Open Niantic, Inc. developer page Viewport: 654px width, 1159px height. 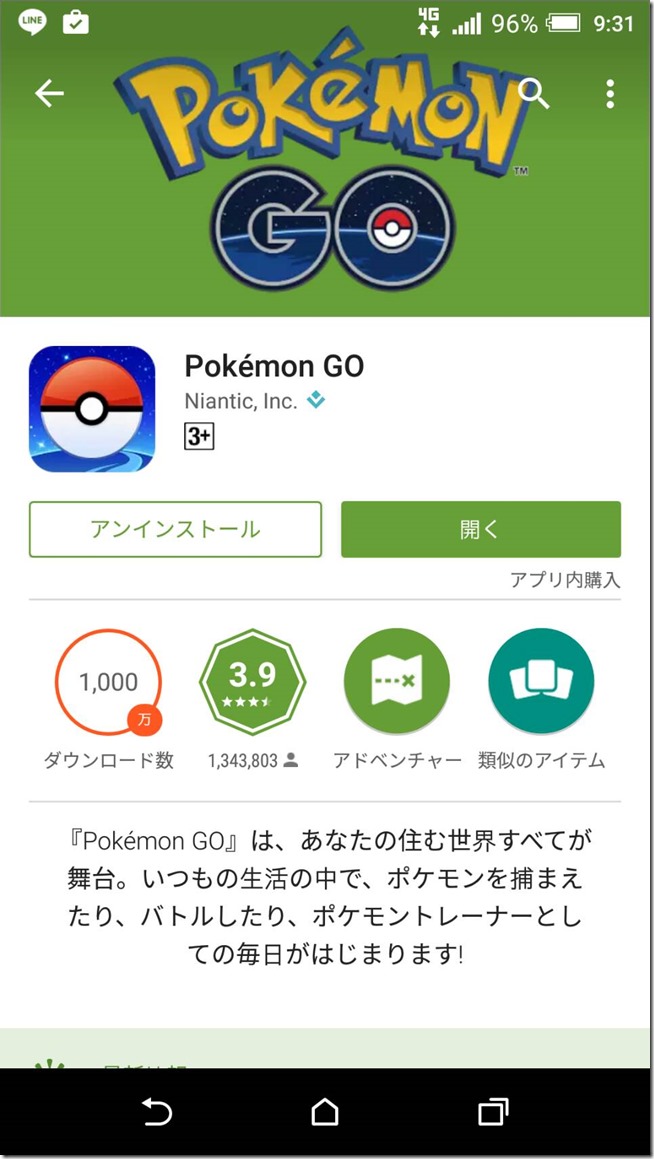pos(241,401)
